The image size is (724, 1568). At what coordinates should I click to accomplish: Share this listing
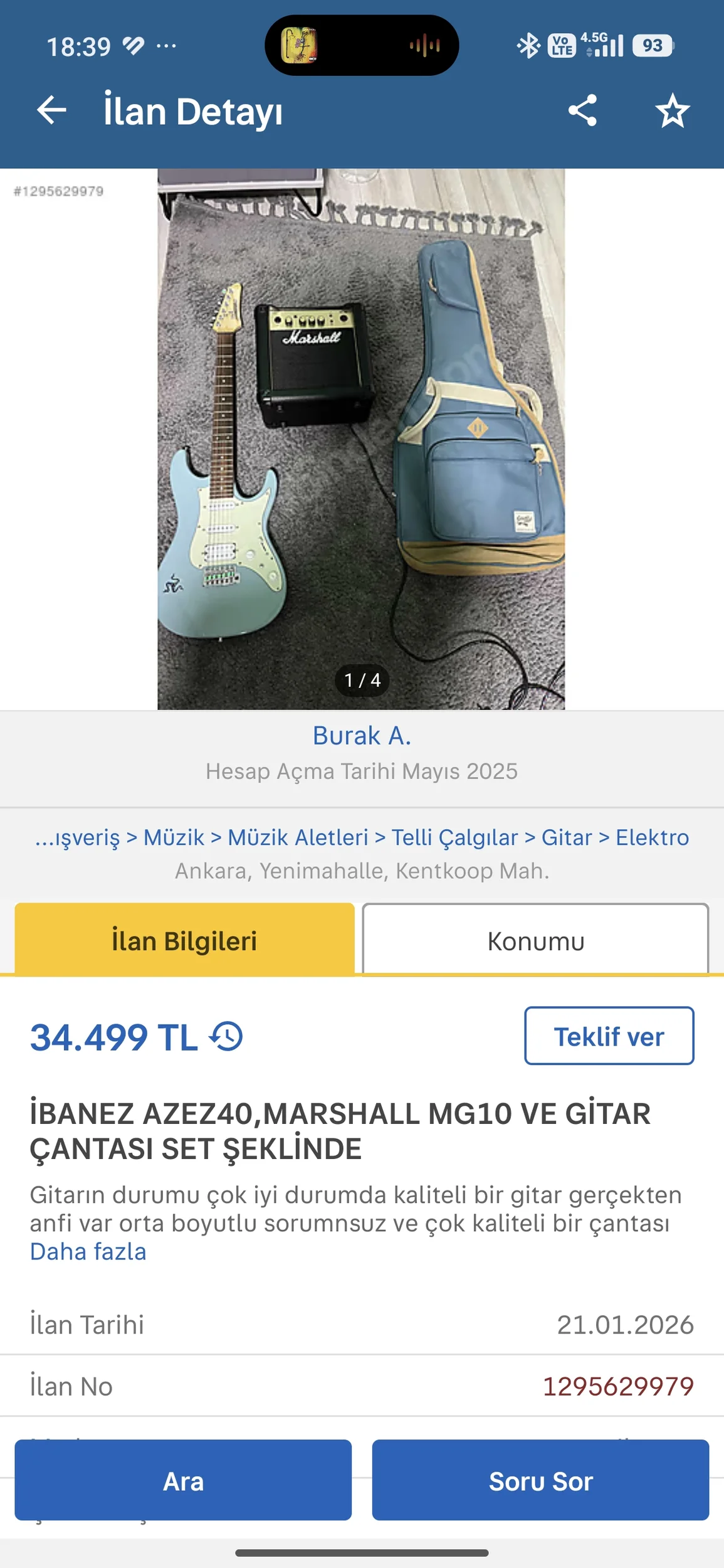coord(582,111)
